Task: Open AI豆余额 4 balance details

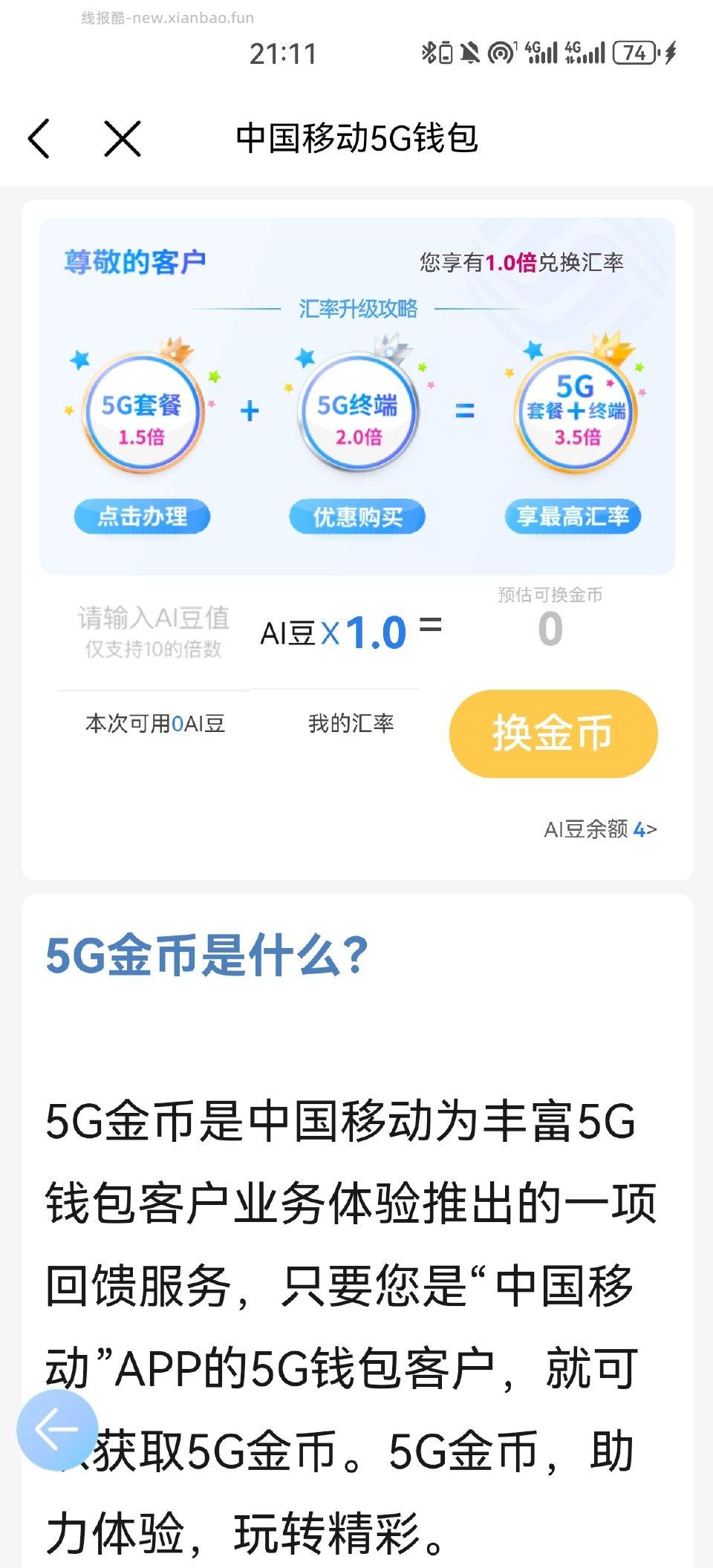Action: [x=602, y=829]
